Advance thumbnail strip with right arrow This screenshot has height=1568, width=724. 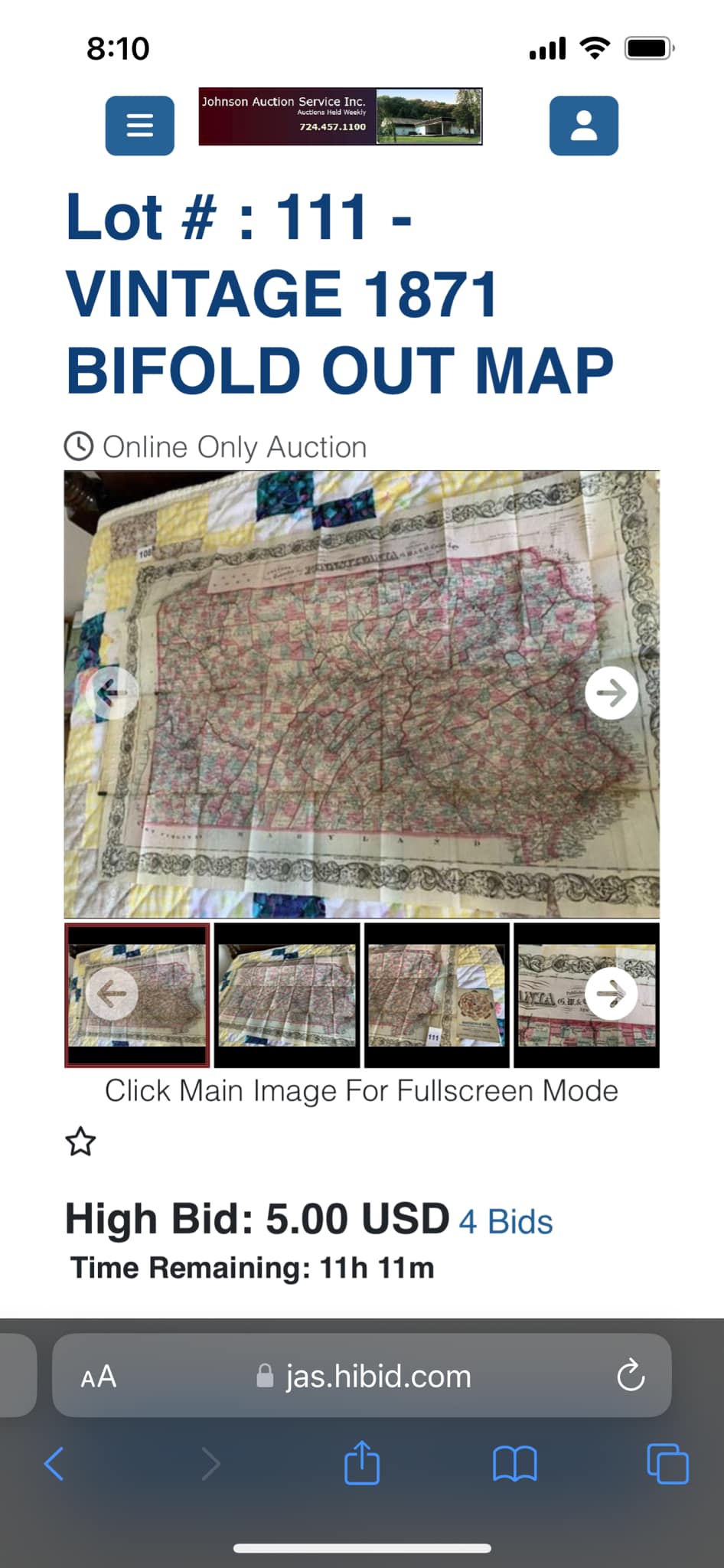pyautogui.click(x=611, y=994)
